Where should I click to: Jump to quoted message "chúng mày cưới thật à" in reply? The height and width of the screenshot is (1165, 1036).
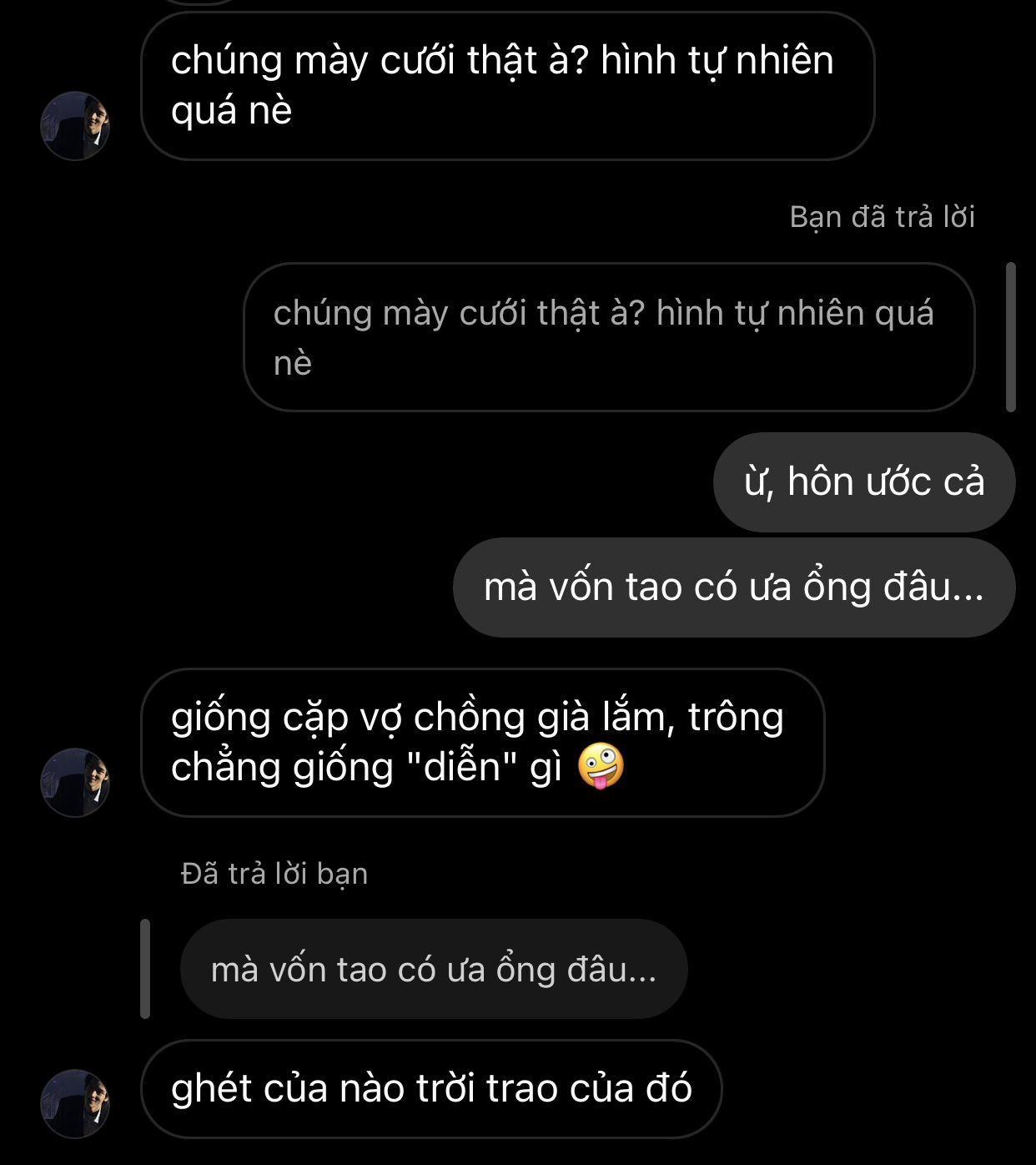[608, 337]
